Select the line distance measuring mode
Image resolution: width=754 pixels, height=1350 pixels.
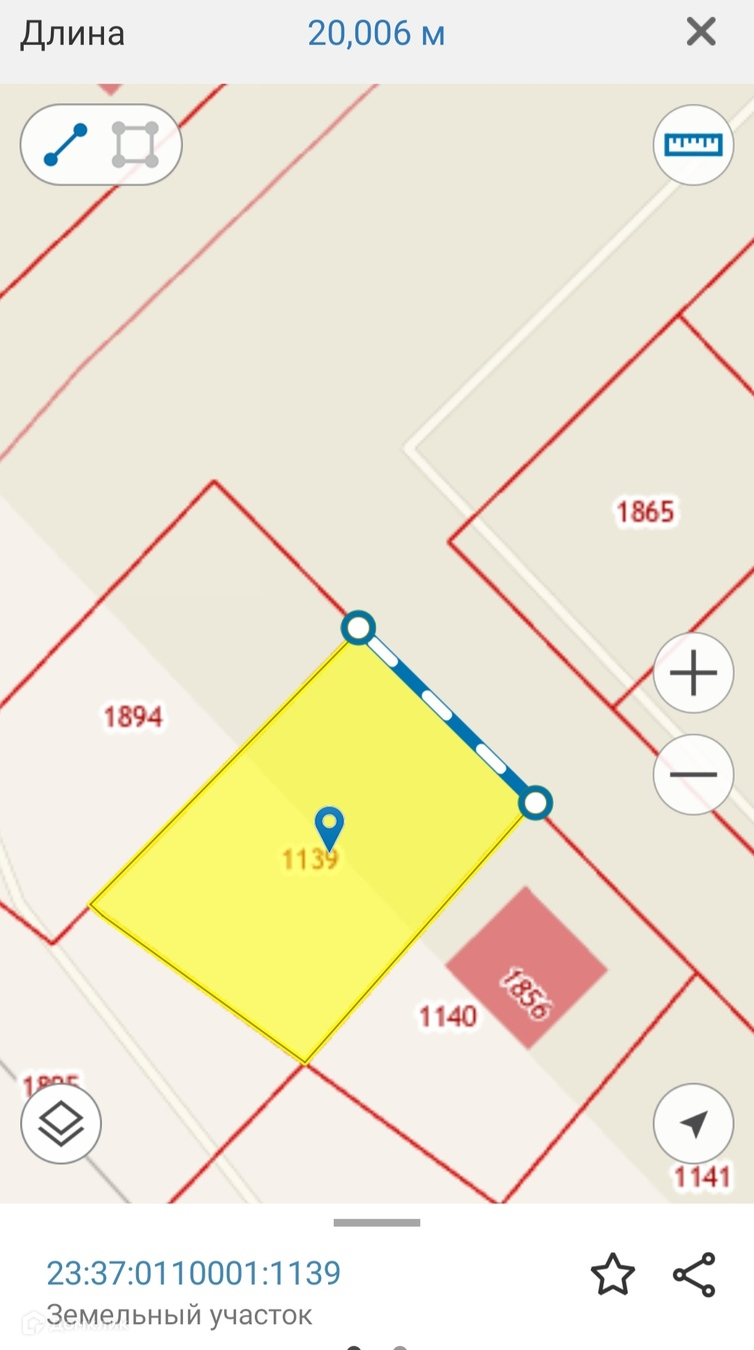pyautogui.click(x=66, y=145)
